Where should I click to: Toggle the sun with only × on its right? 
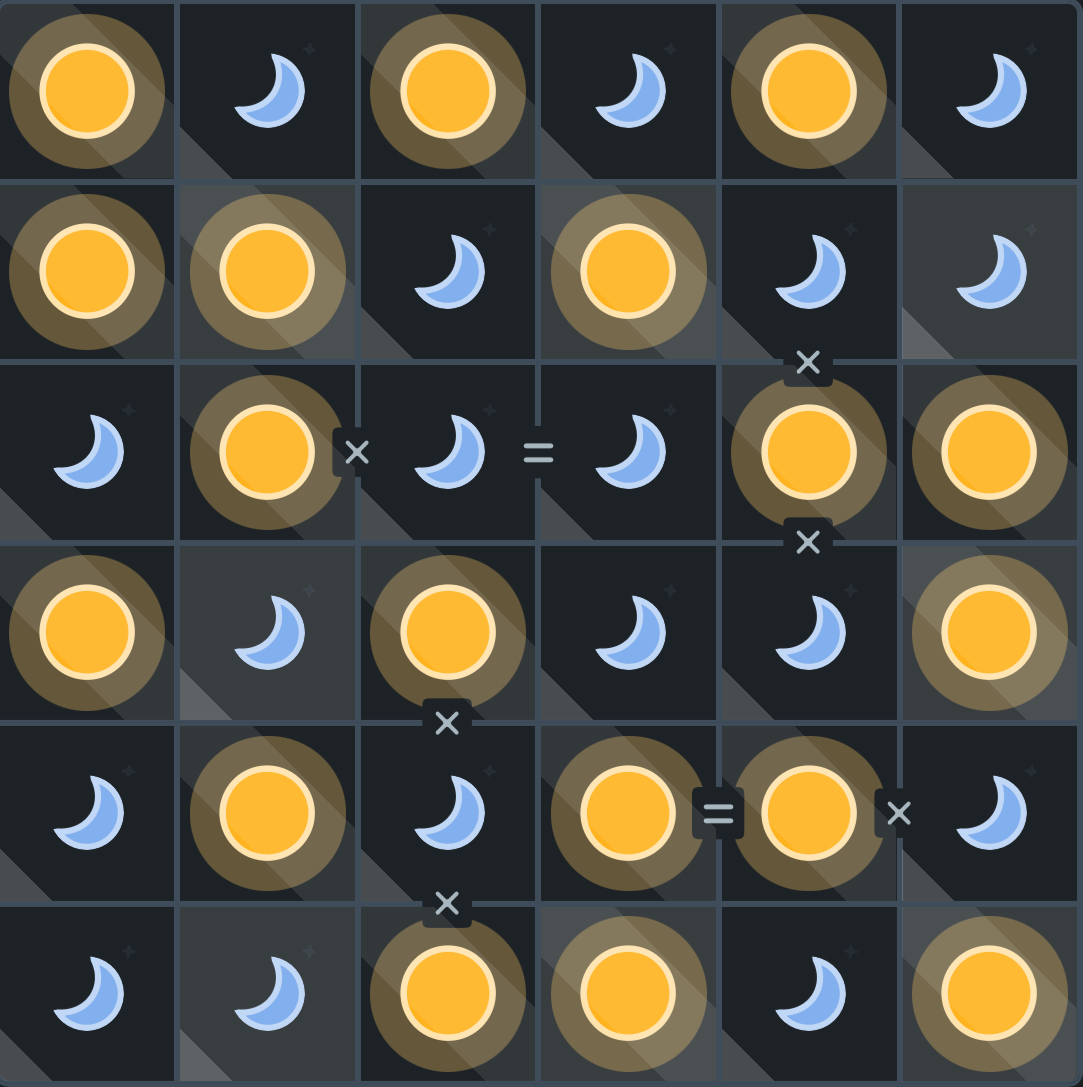tap(268, 452)
